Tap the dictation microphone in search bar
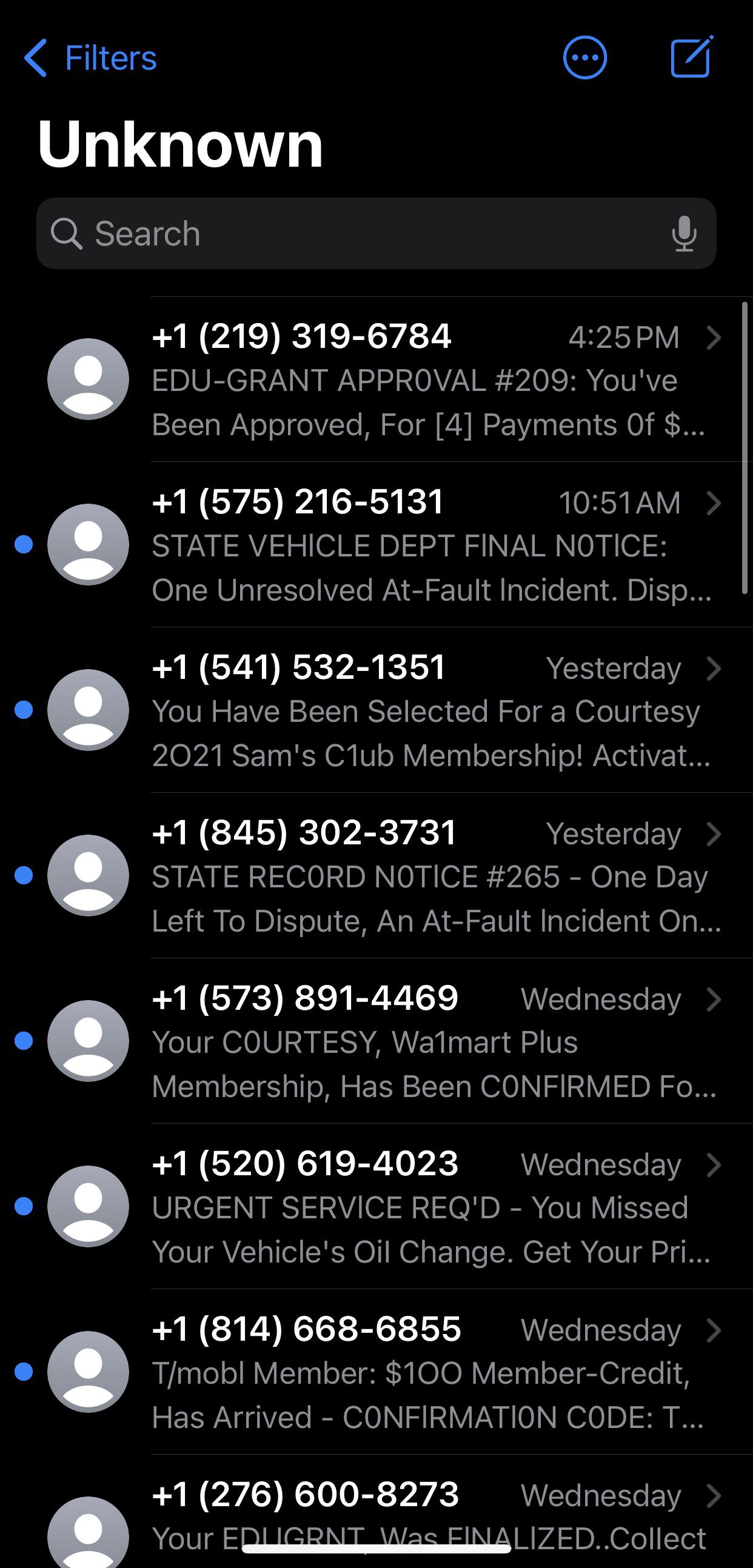 tap(684, 234)
